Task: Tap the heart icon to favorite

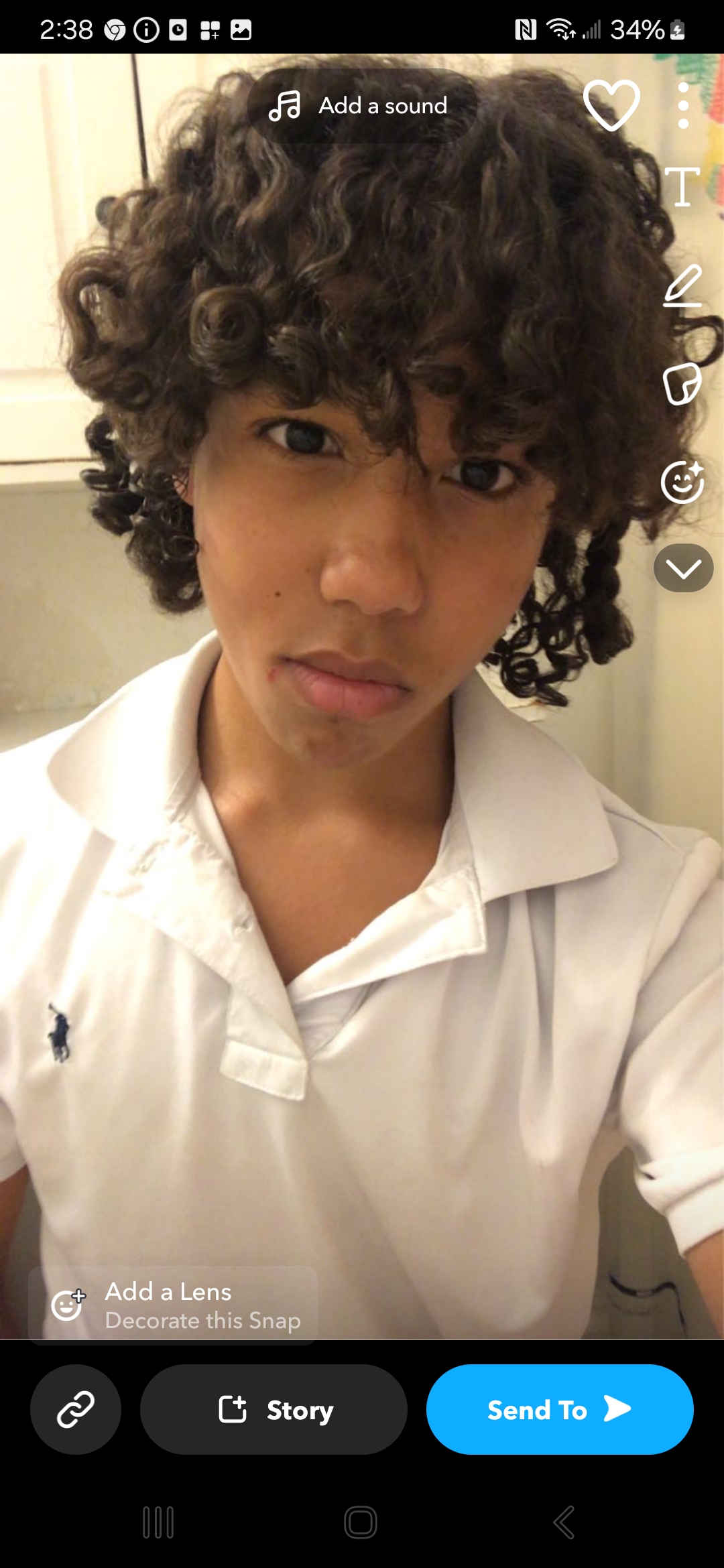Action: (x=611, y=105)
